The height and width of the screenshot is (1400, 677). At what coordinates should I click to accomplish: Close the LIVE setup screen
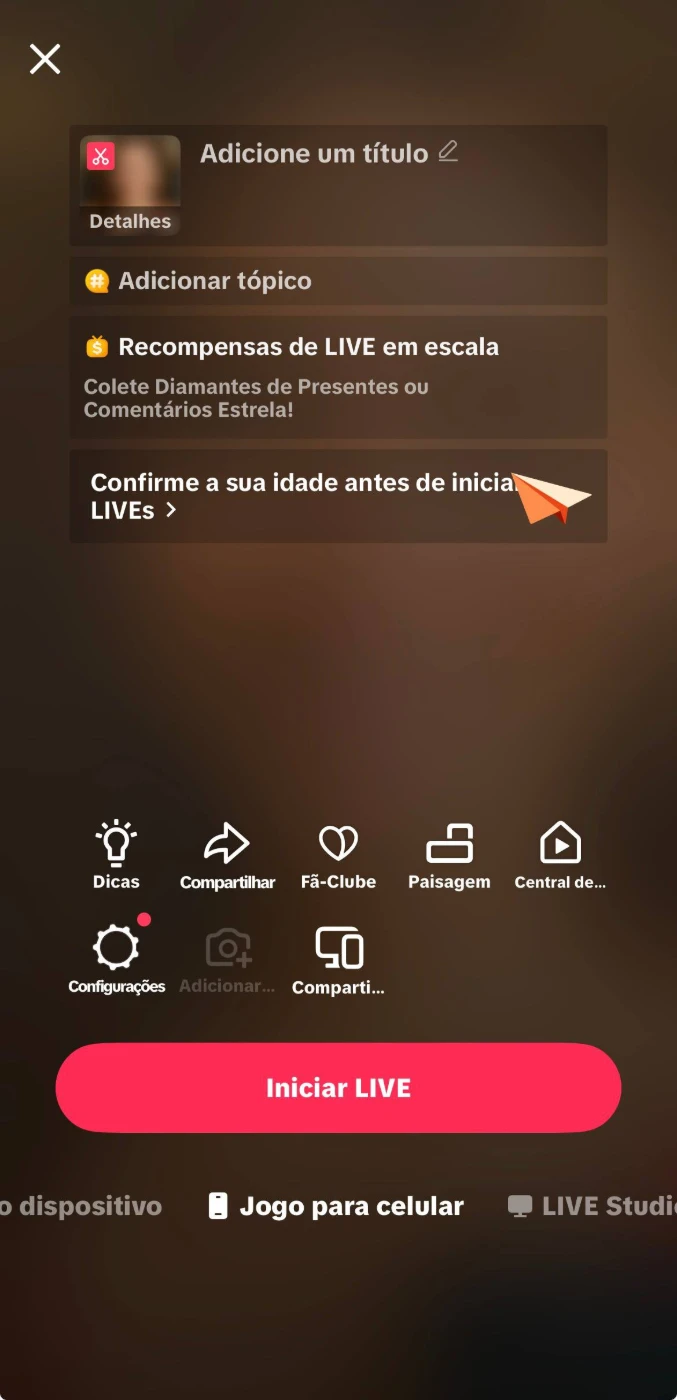point(45,59)
